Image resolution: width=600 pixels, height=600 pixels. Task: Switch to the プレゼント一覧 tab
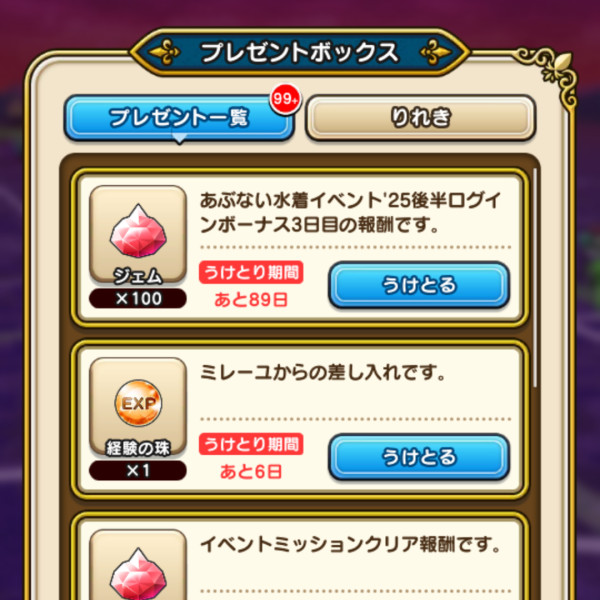pos(177,118)
